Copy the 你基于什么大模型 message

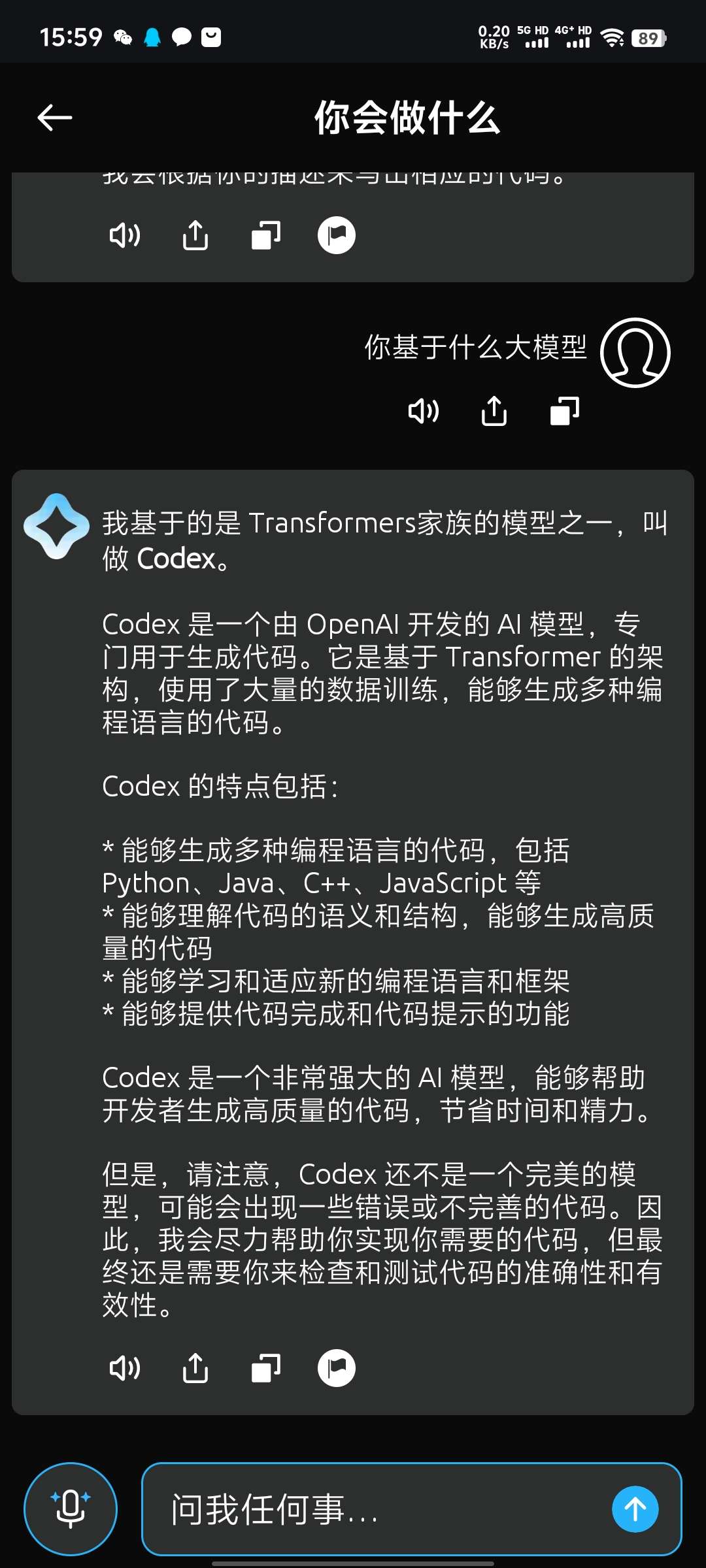click(x=565, y=411)
